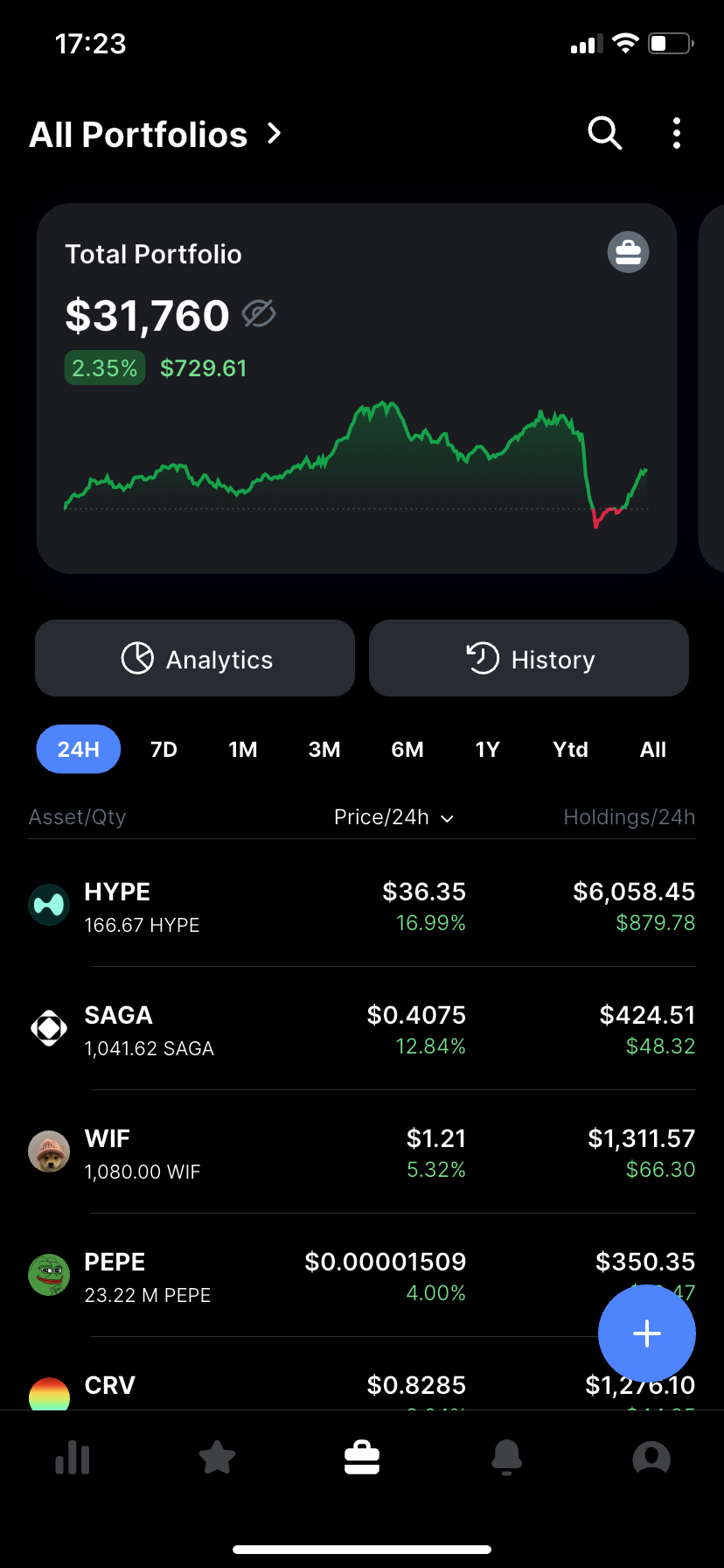724x1568 pixels.
Task: Open the Analytics view
Action: [195, 658]
